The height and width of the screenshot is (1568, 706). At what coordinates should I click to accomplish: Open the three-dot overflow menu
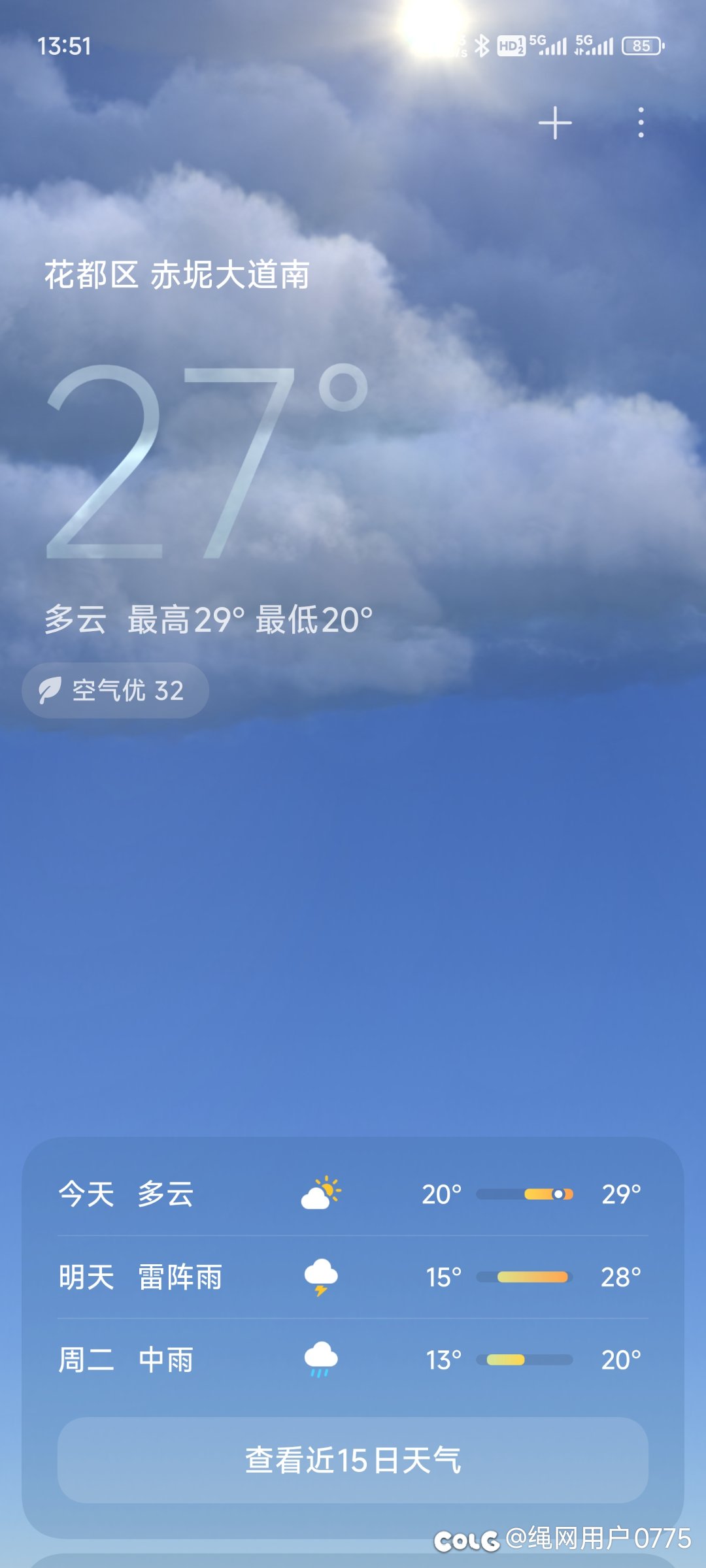tap(641, 123)
